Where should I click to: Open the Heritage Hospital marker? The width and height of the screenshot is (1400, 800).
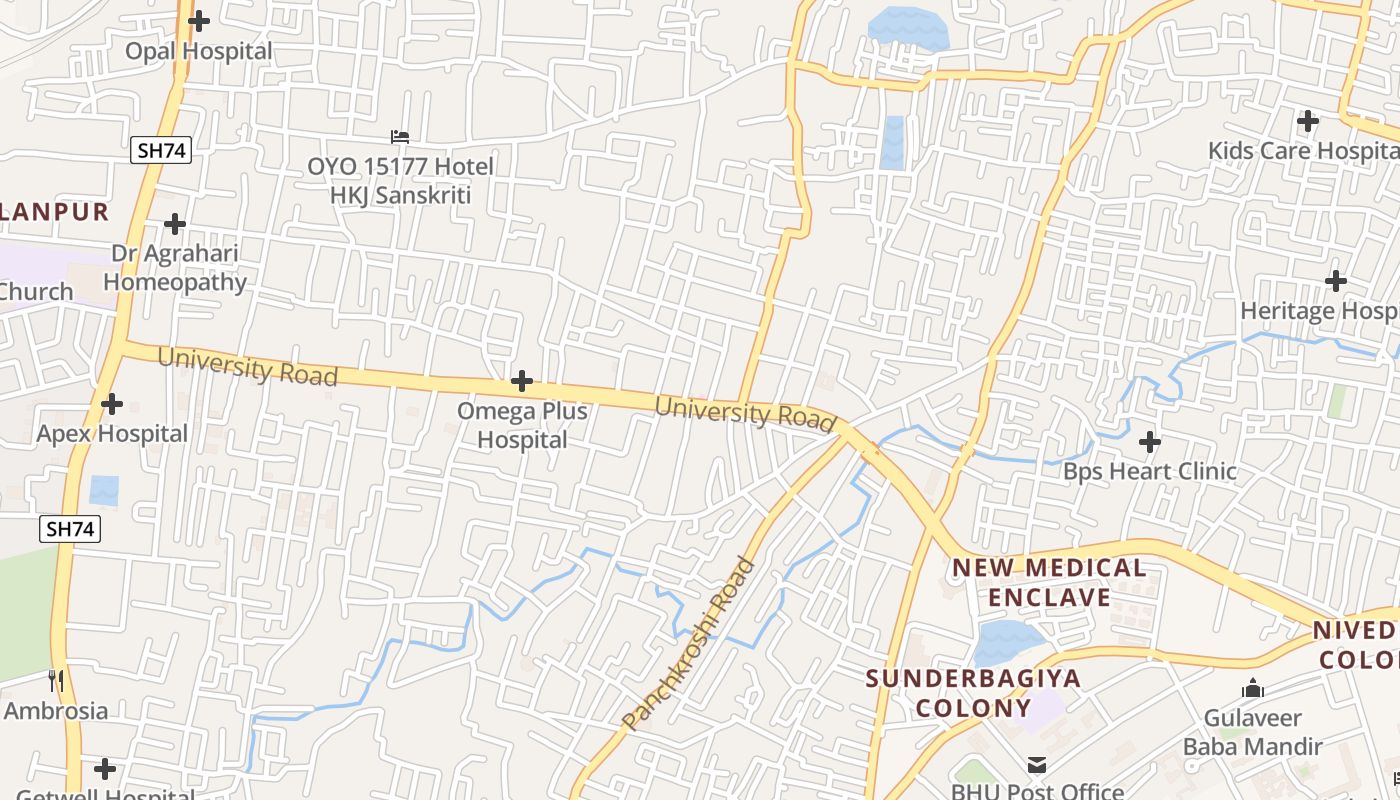pyautogui.click(x=1335, y=281)
